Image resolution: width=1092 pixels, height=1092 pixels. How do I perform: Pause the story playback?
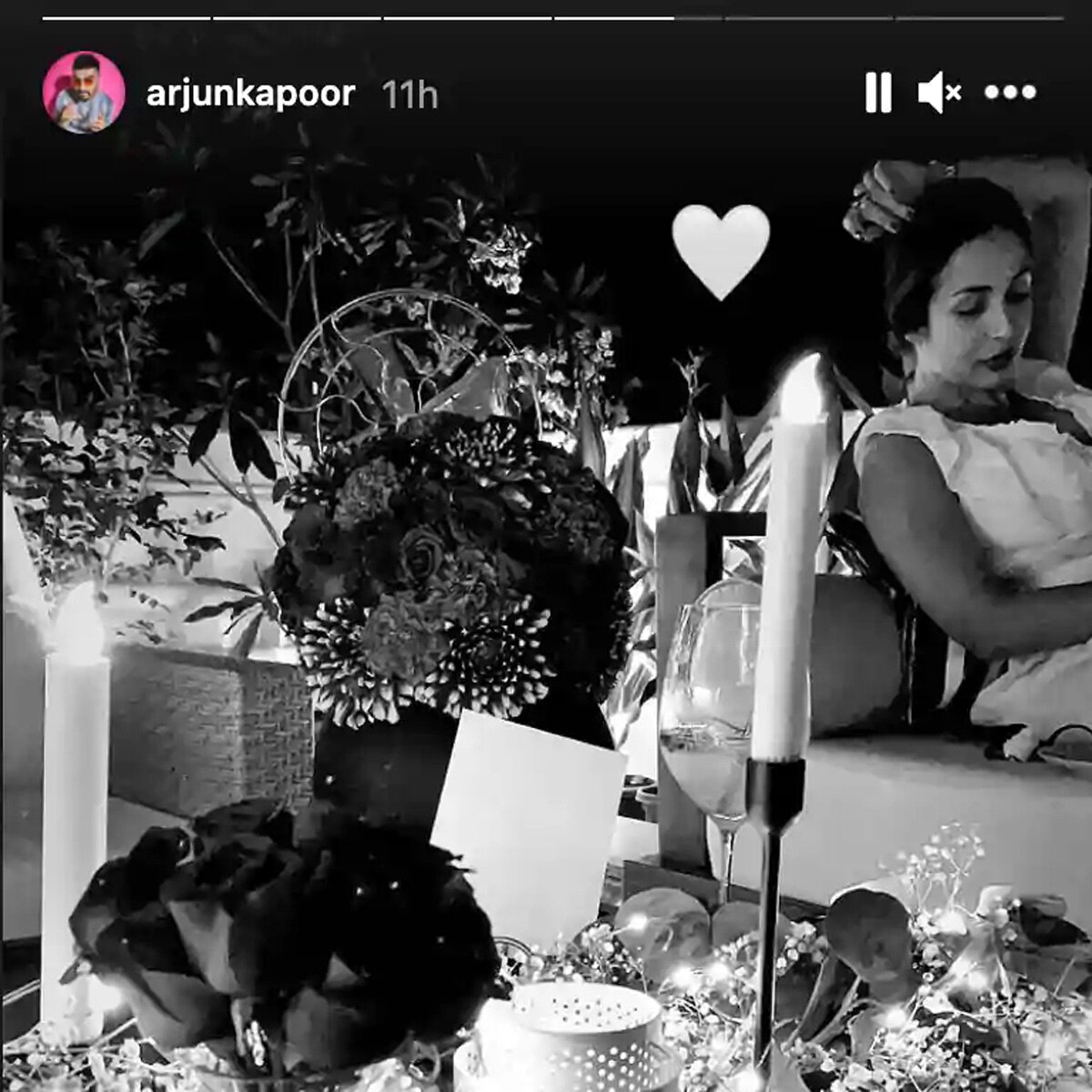878,93
